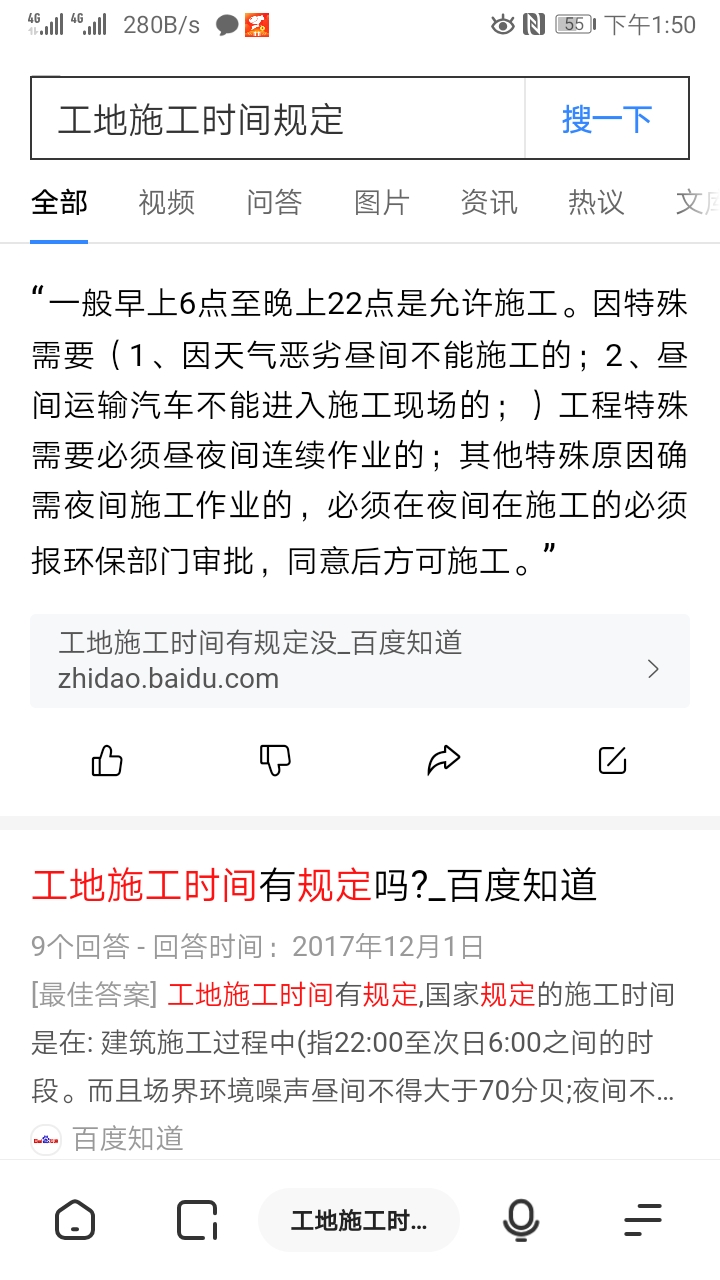
Task: Switch to the 热议 tab
Action: click(596, 202)
